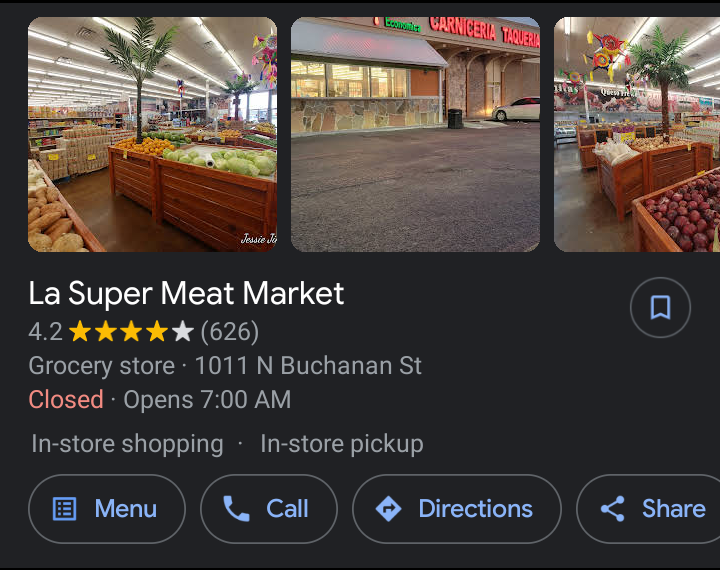This screenshot has width=720, height=570.
Task: Open the Menu for this store
Action: pos(107,509)
